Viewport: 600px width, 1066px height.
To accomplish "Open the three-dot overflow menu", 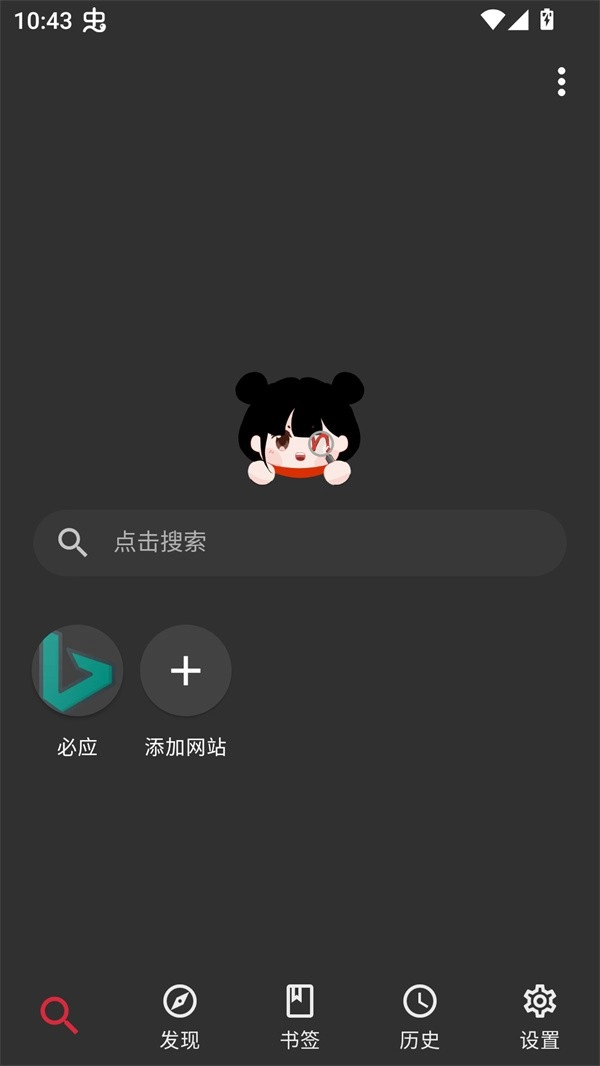I will pyautogui.click(x=562, y=82).
